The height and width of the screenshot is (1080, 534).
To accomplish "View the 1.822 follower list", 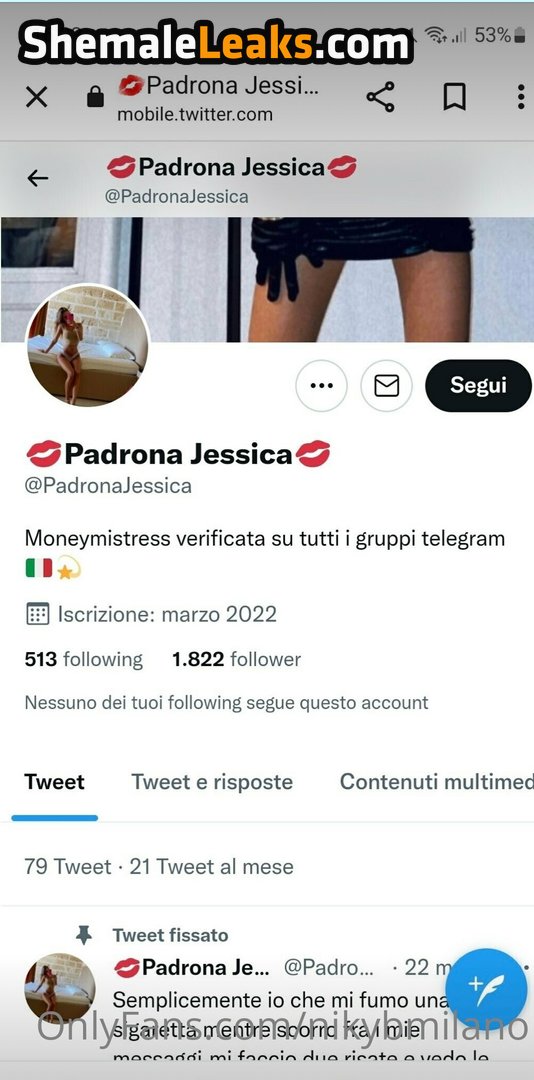I will [236, 659].
